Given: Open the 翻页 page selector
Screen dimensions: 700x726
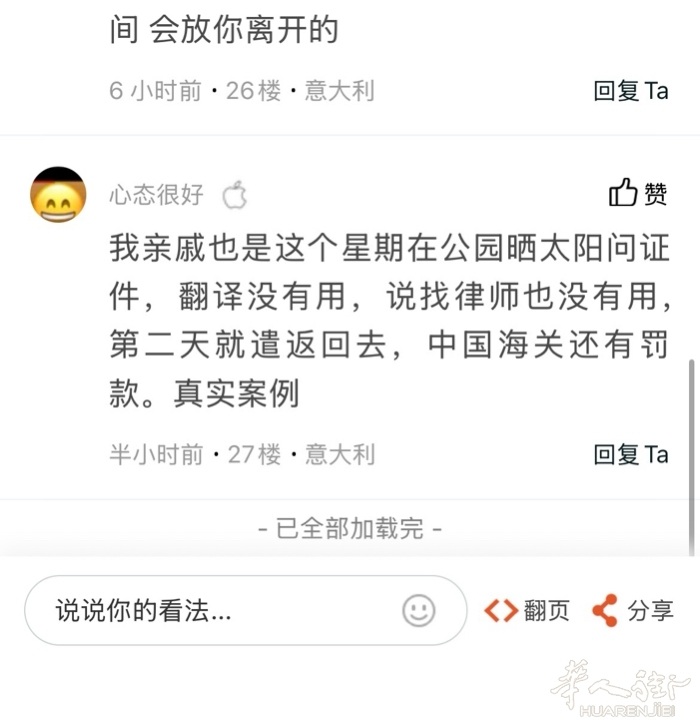Looking at the screenshot, I should tap(528, 610).
